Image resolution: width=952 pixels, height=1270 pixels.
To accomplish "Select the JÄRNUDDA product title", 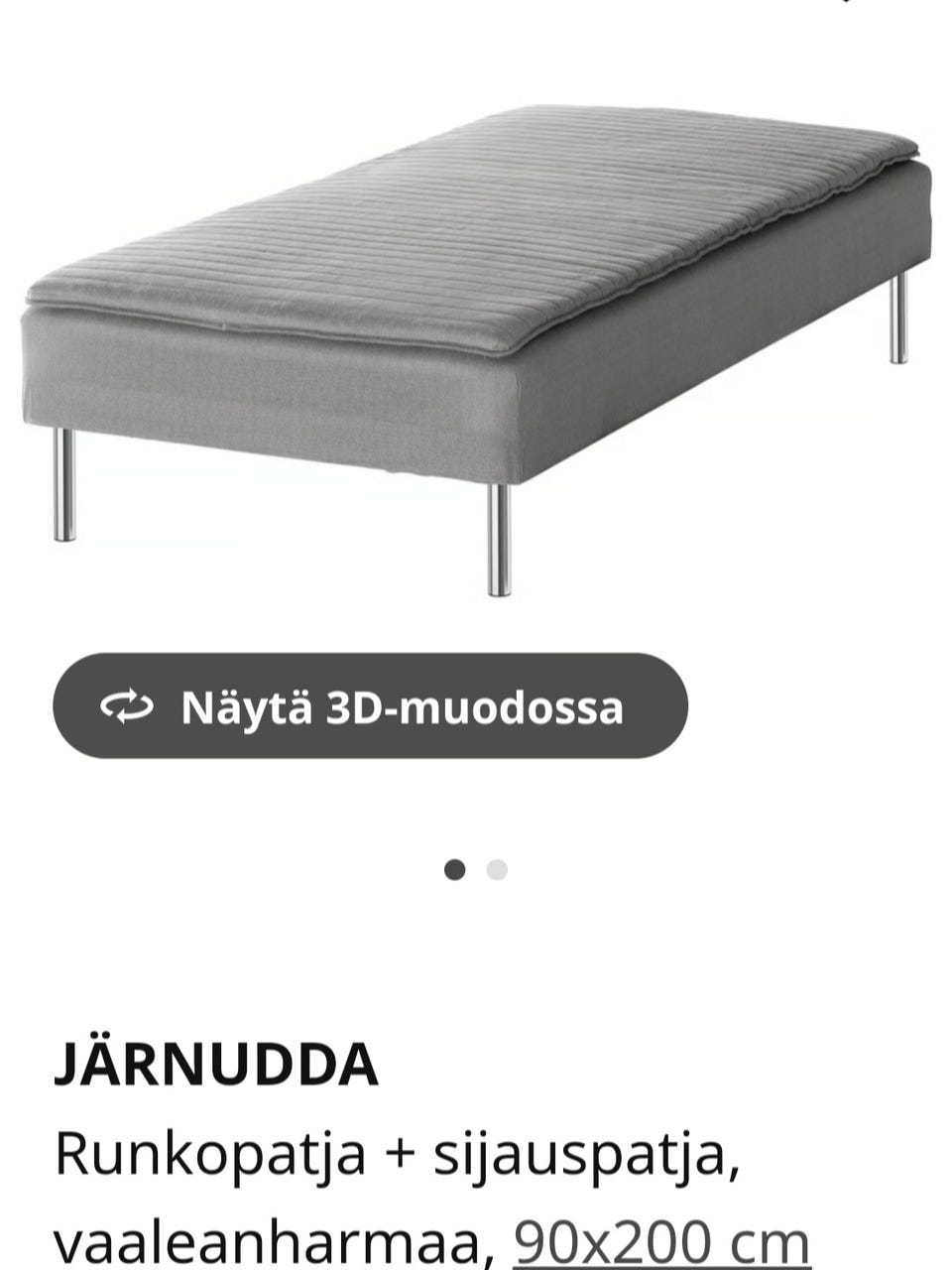I will [x=218, y=1067].
